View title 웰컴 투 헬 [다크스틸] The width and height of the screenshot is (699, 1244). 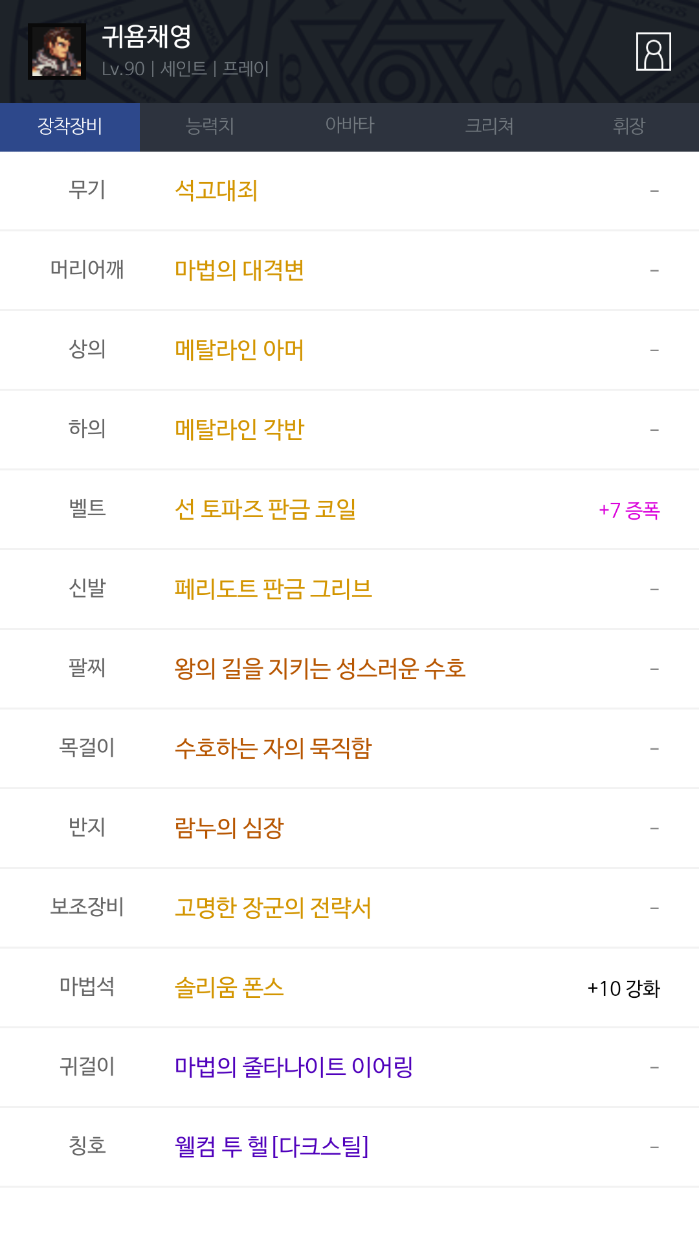click(272, 1147)
